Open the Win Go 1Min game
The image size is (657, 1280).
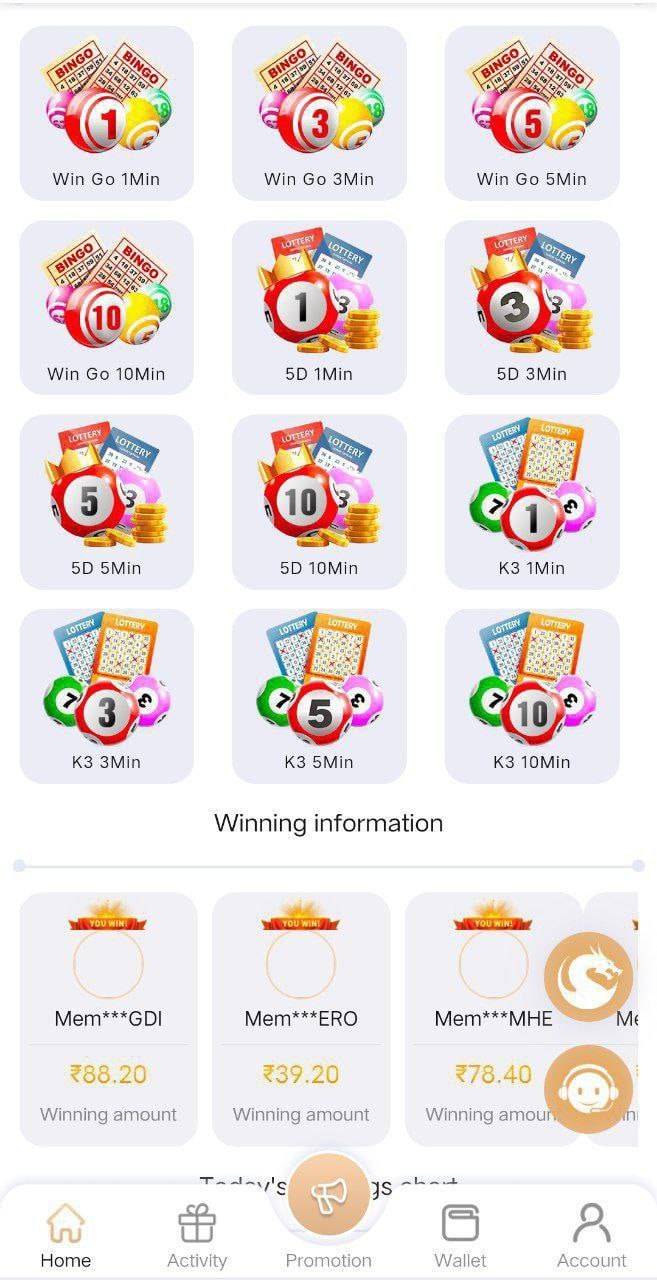click(107, 113)
